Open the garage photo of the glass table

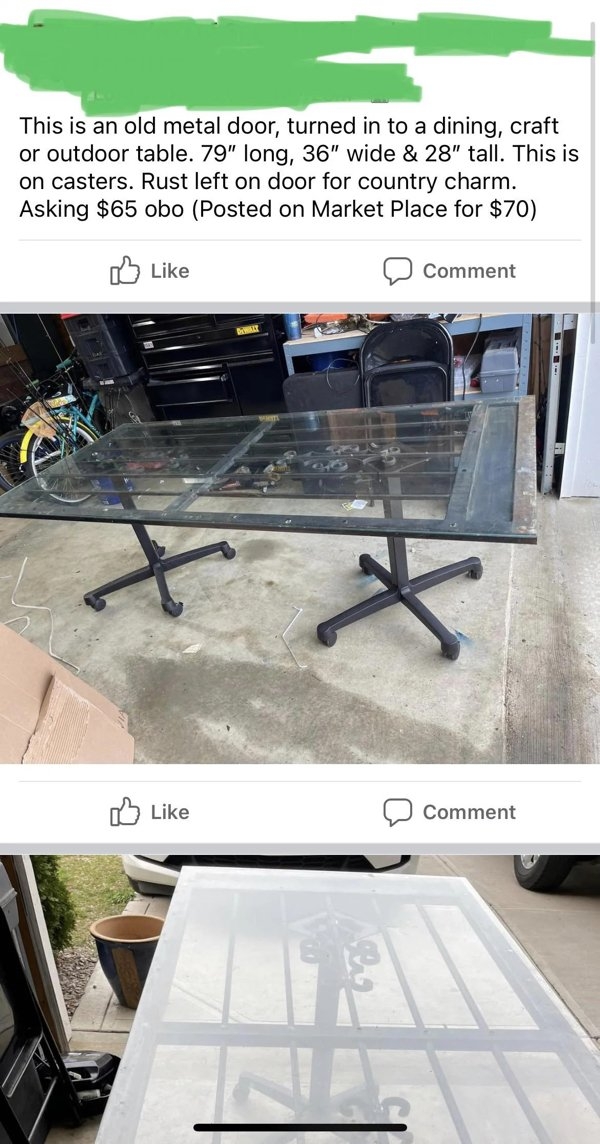300,538
